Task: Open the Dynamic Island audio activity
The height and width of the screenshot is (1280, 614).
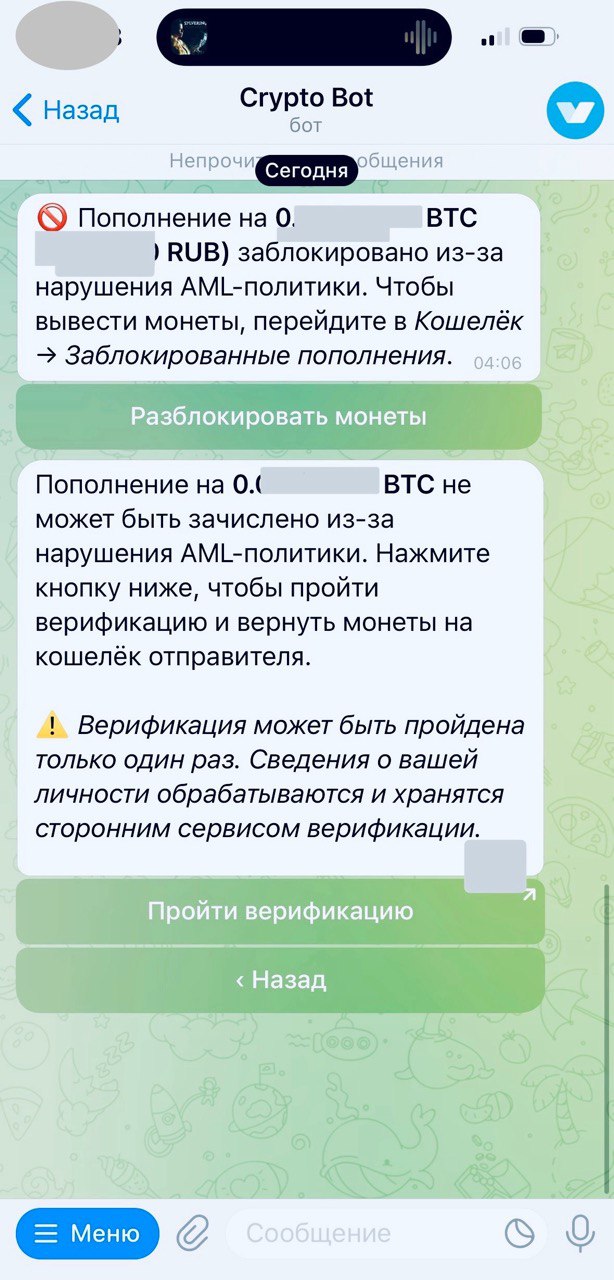Action: click(x=304, y=38)
